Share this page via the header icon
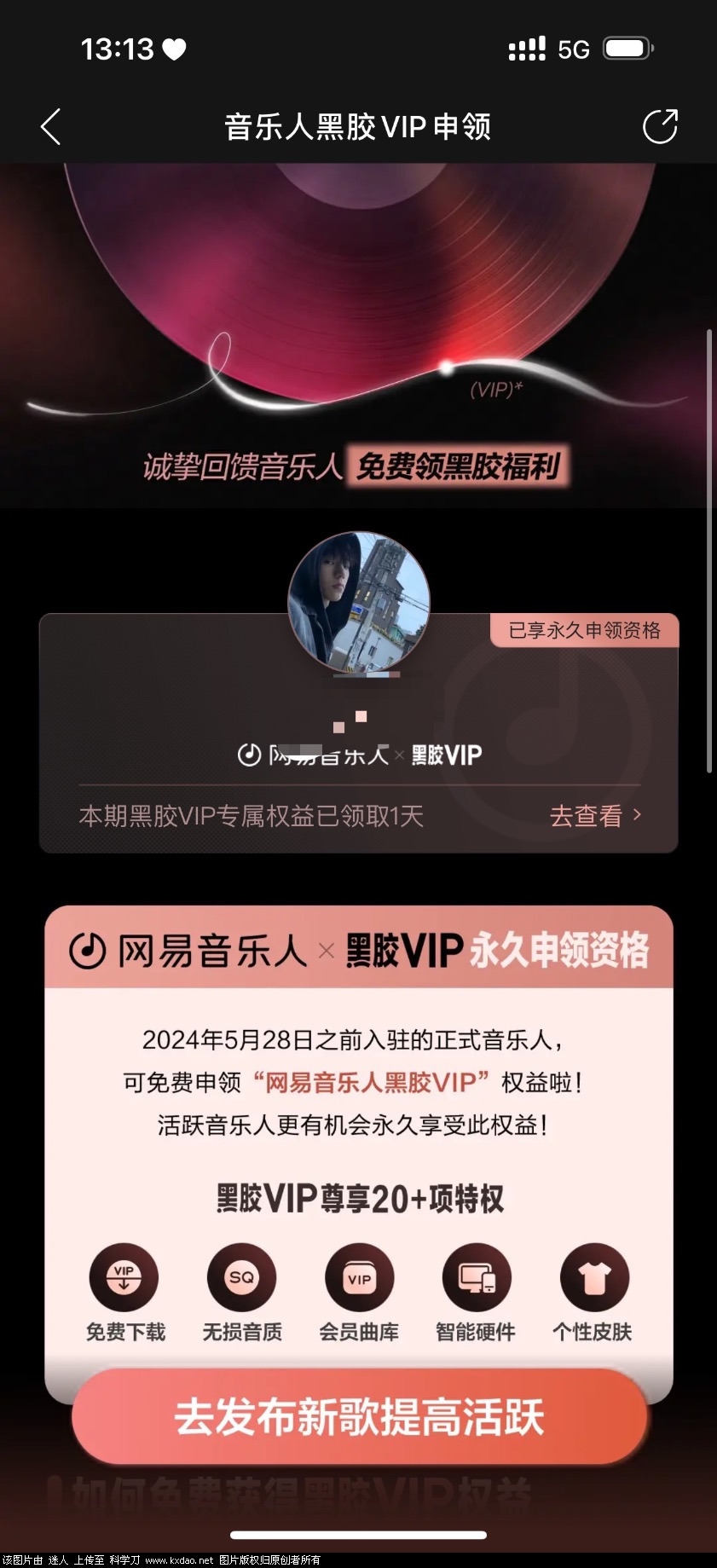This screenshot has width=717, height=1568. (x=659, y=127)
